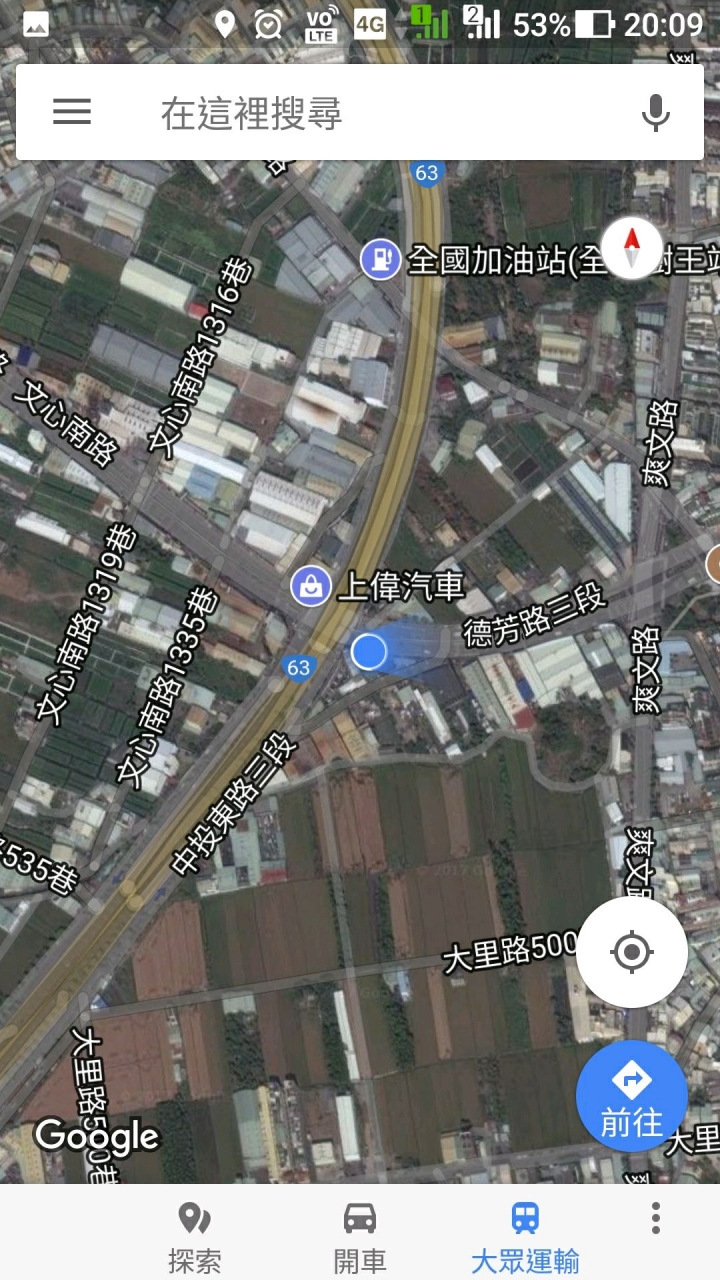Reset map orientation with the compass
The height and width of the screenshot is (1280, 720).
tap(631, 248)
